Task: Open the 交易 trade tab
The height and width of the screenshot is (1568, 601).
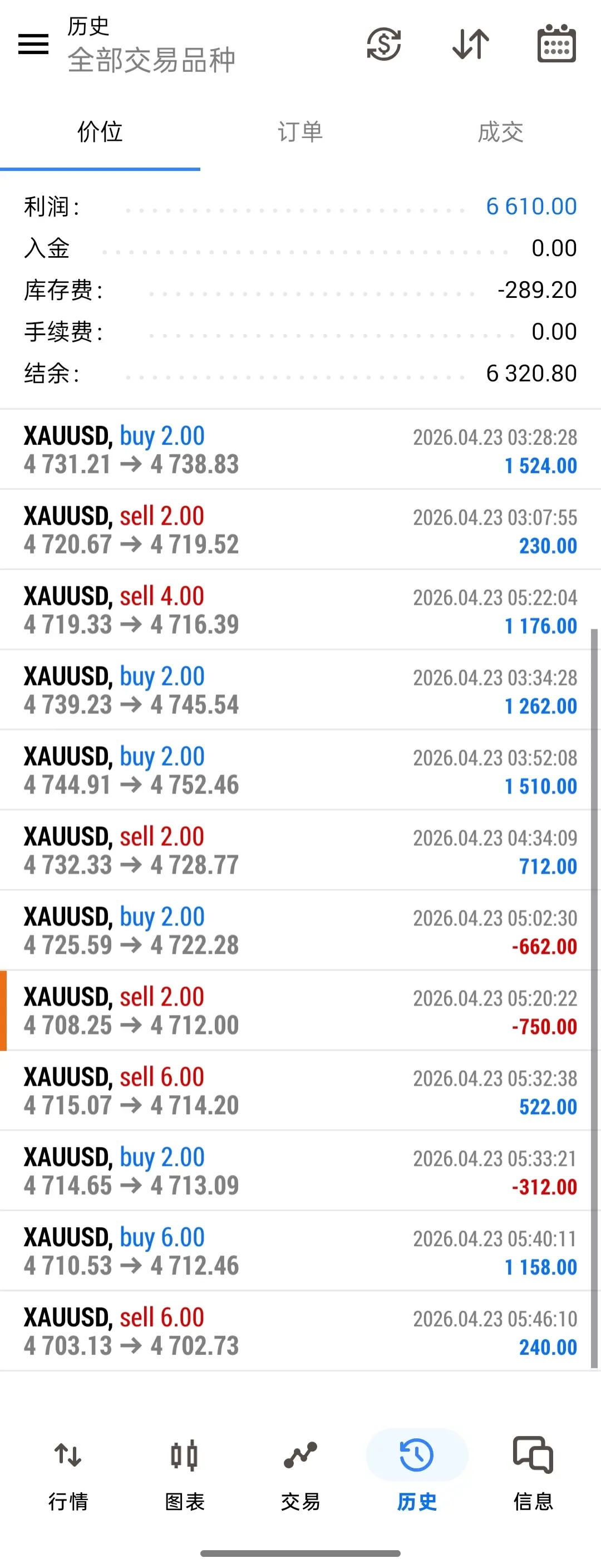Action: [x=300, y=1473]
